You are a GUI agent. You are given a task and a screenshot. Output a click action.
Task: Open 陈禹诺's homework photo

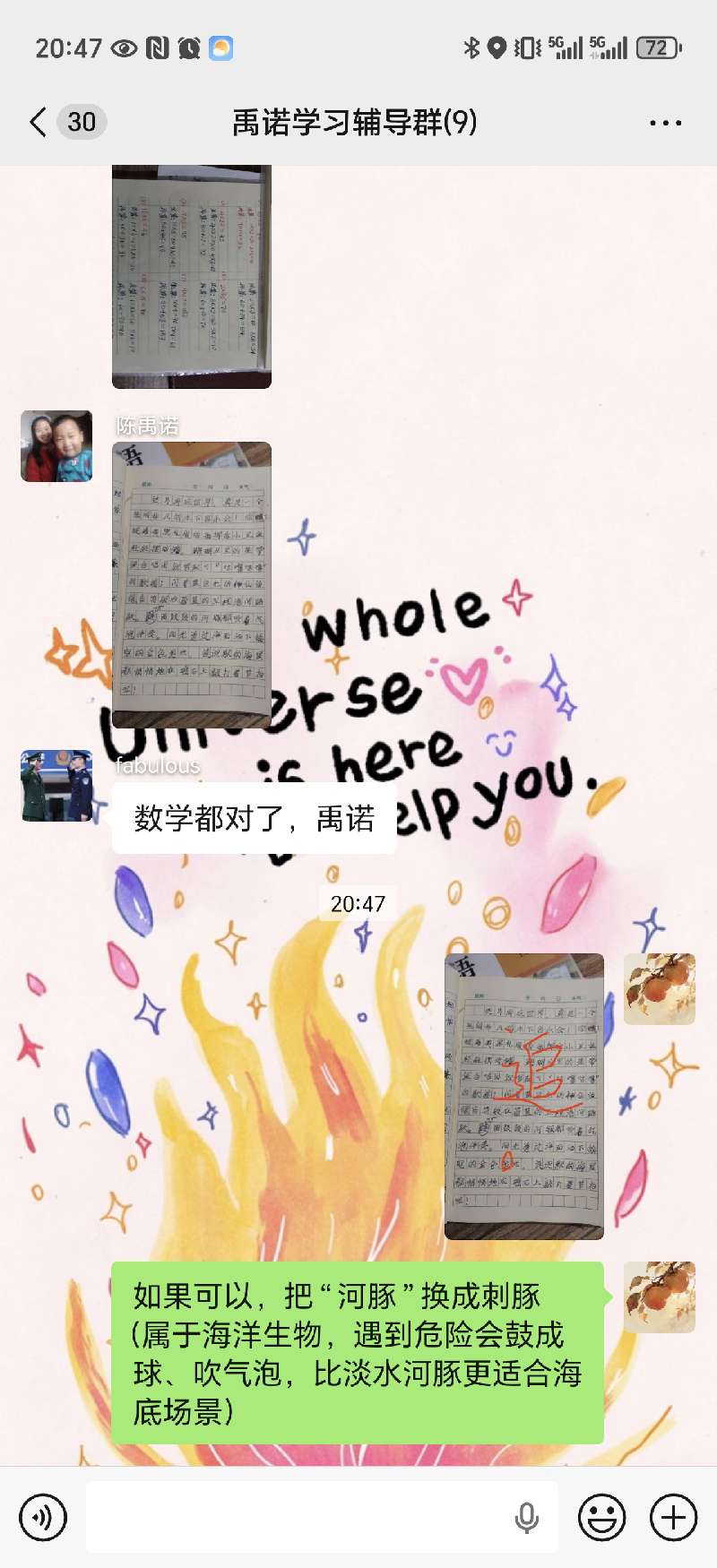click(192, 584)
